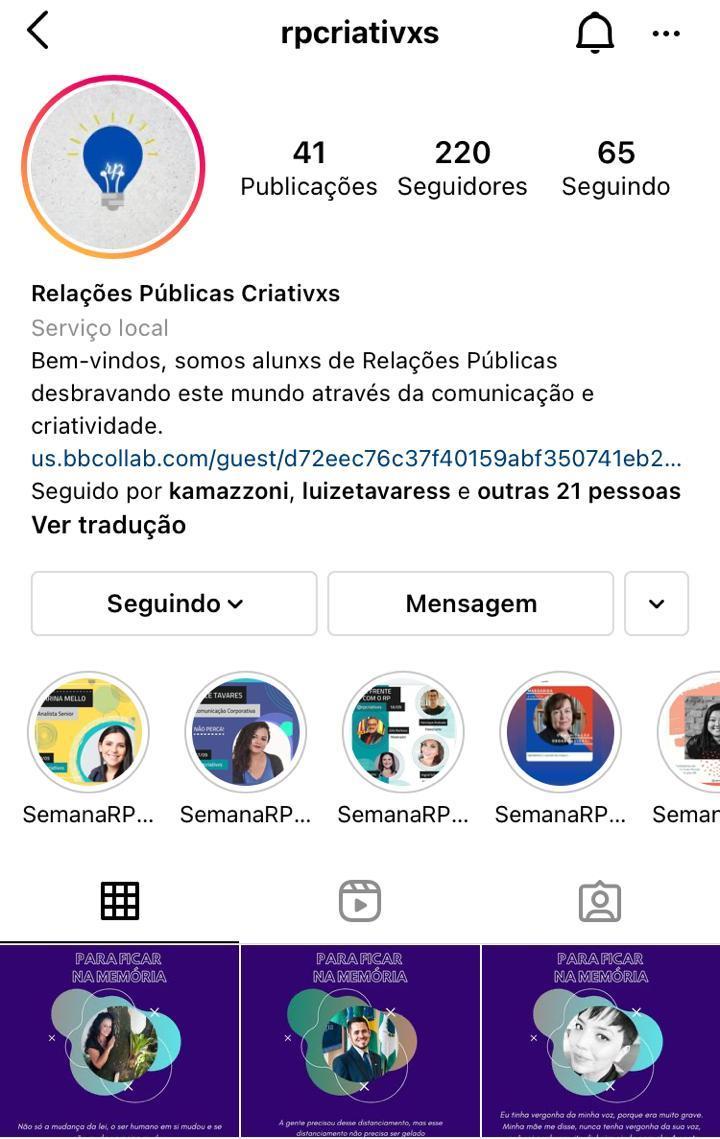Open the 220 Seguidores list
Viewport: 720px width, 1139px height.
[462, 168]
